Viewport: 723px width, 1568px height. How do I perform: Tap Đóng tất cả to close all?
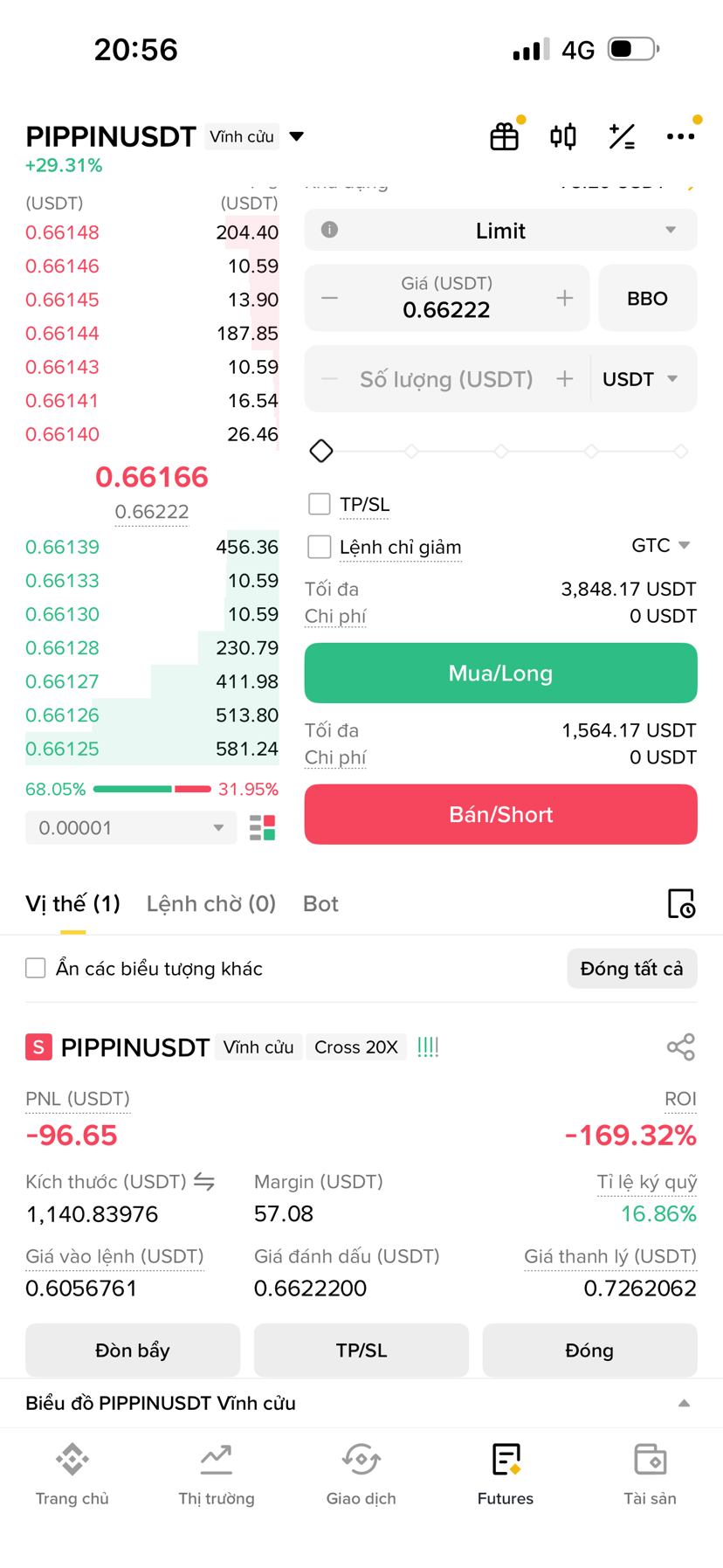(631, 969)
